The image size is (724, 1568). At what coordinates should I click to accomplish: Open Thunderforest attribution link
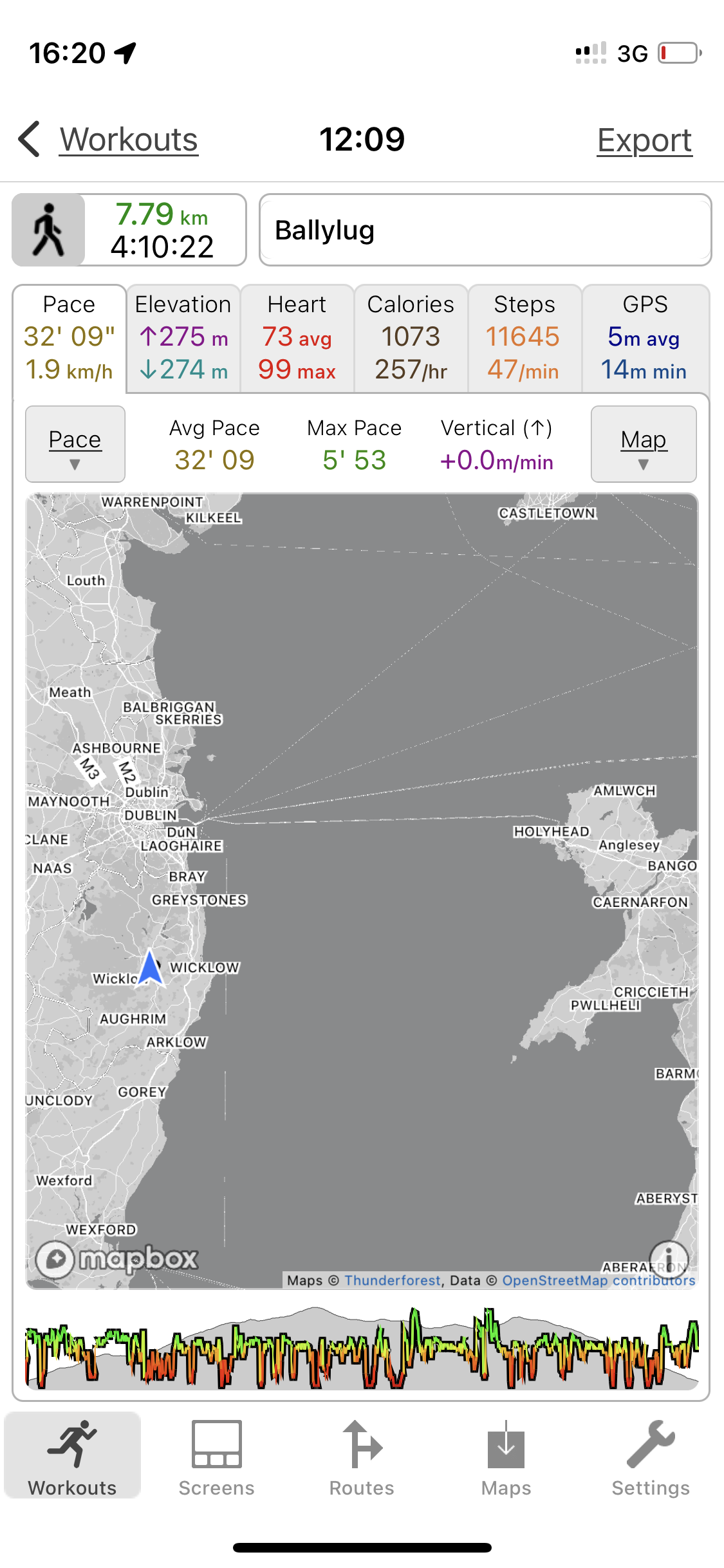393,1280
